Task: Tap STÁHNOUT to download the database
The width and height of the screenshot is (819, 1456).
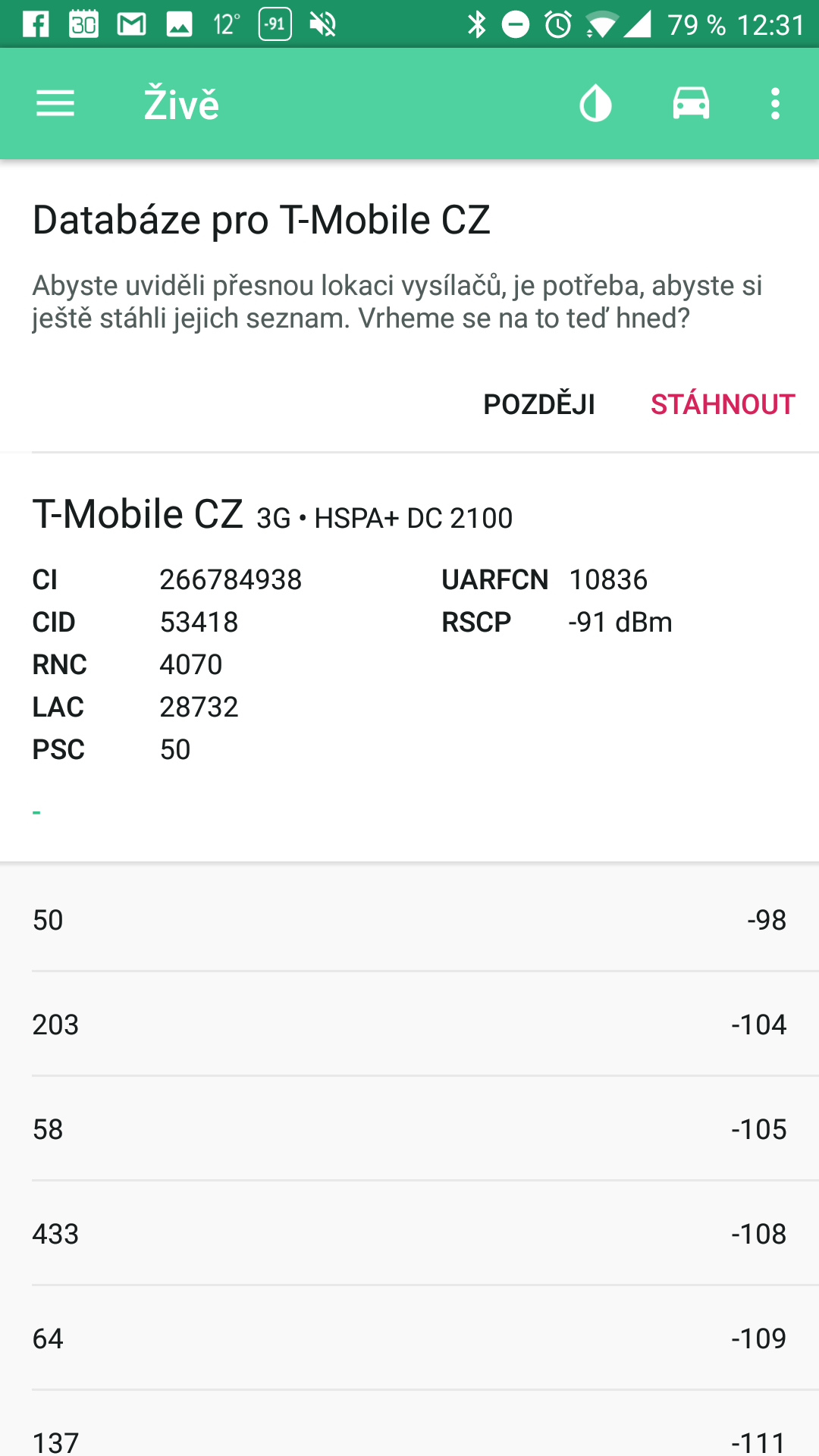Action: tap(723, 404)
